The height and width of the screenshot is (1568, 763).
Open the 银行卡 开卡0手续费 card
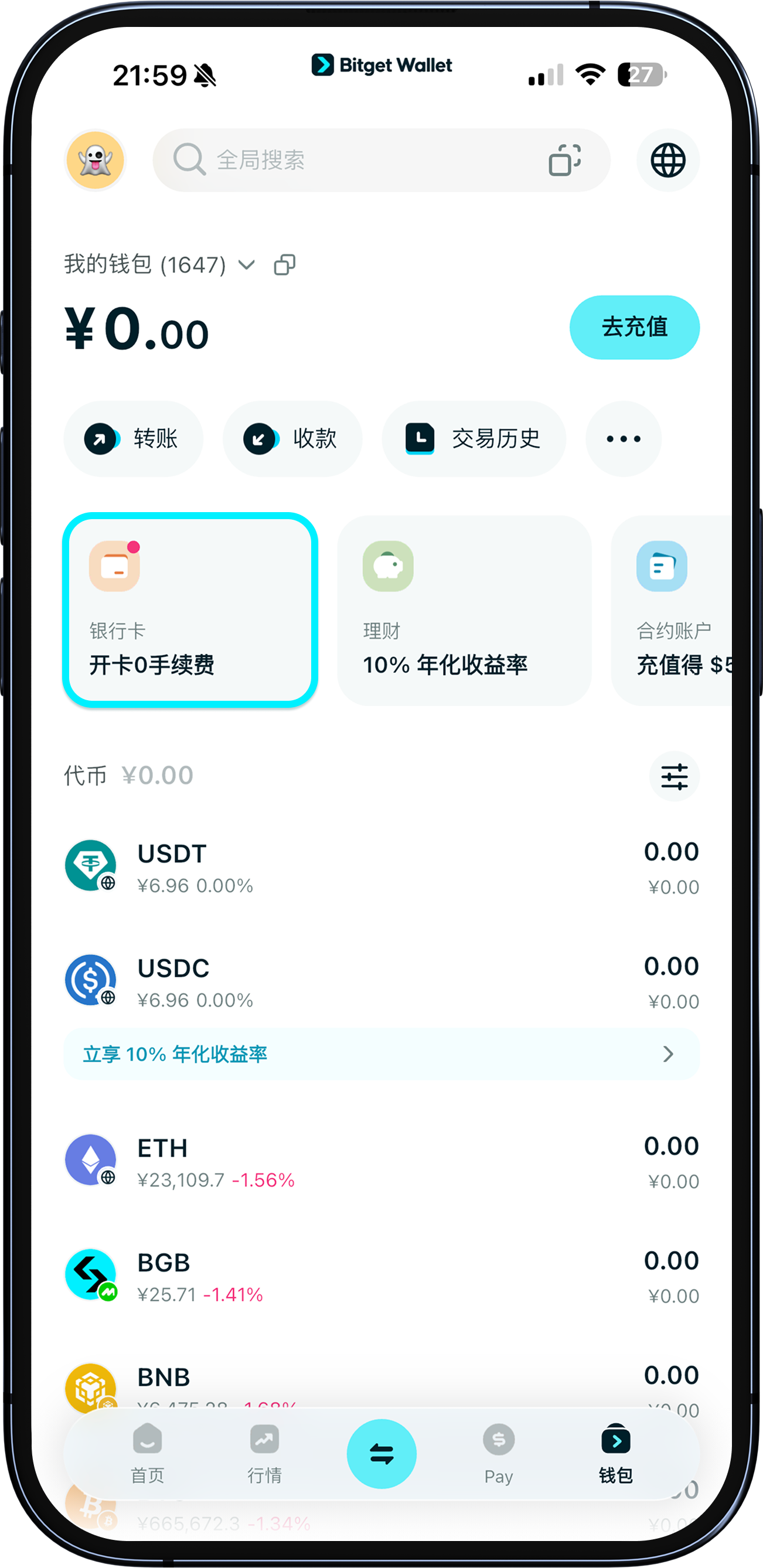pos(189,609)
